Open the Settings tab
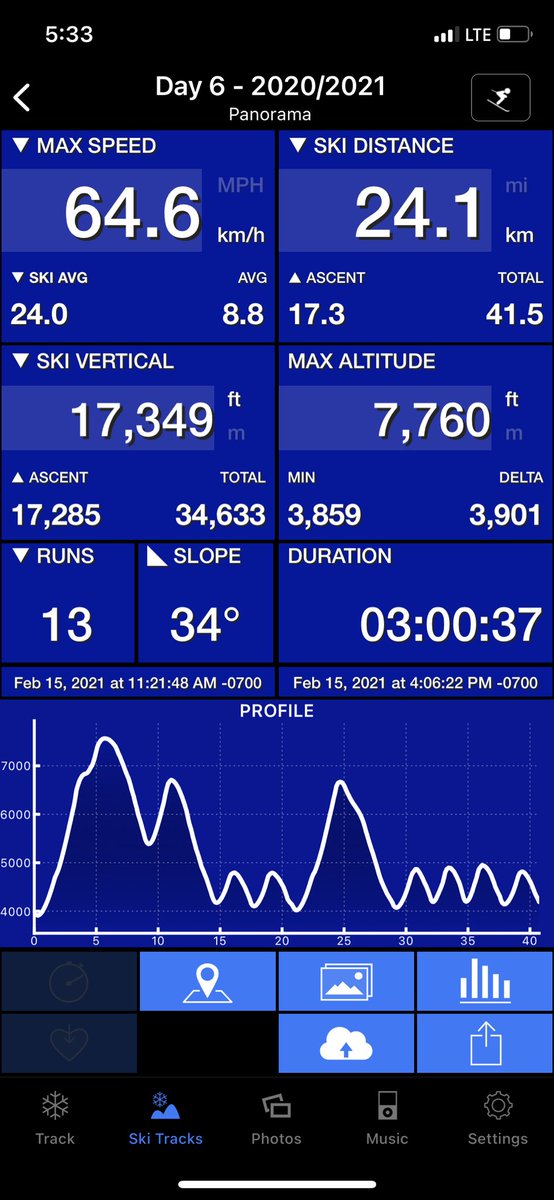The height and width of the screenshot is (1200, 554). (x=498, y=1118)
